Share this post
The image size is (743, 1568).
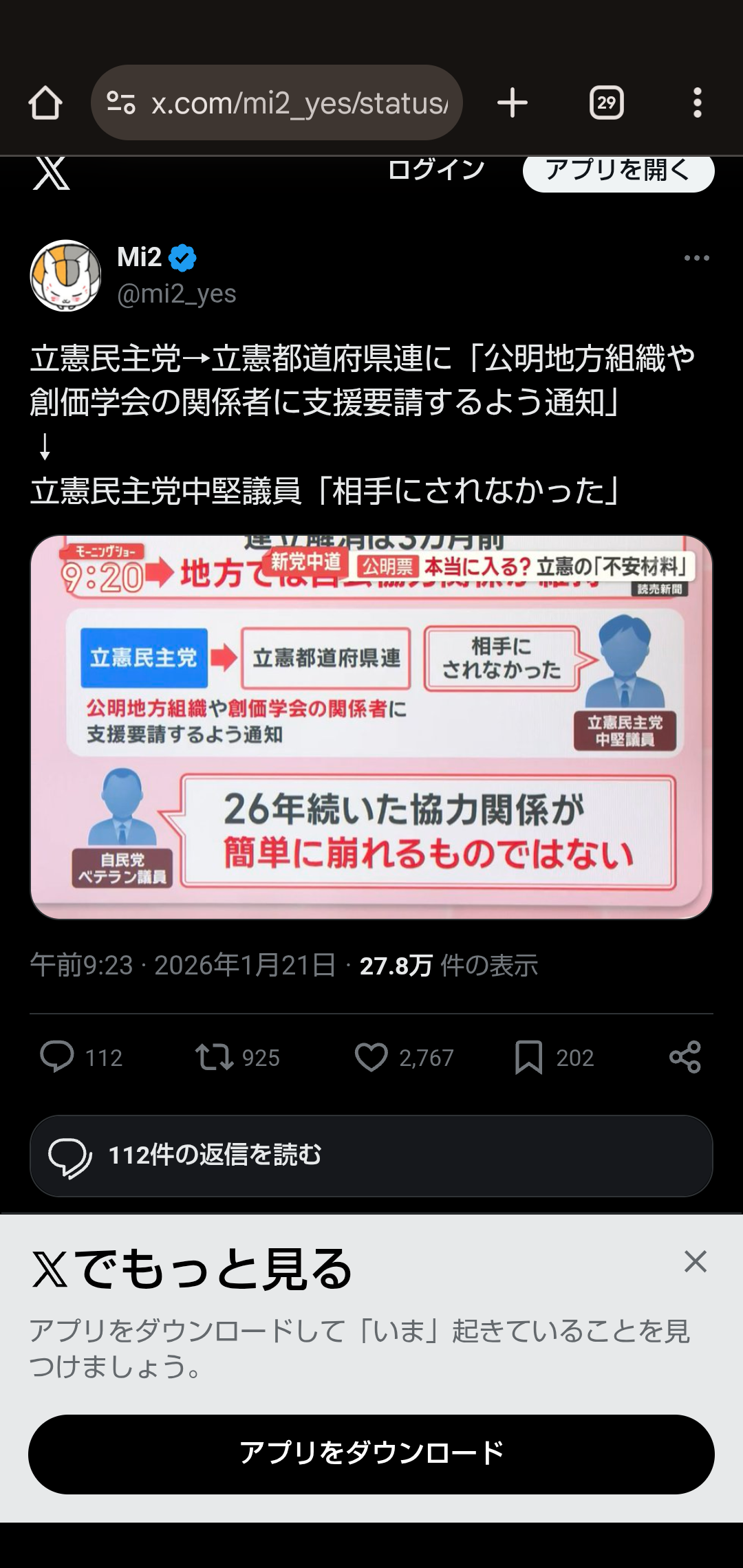pos(685,1057)
